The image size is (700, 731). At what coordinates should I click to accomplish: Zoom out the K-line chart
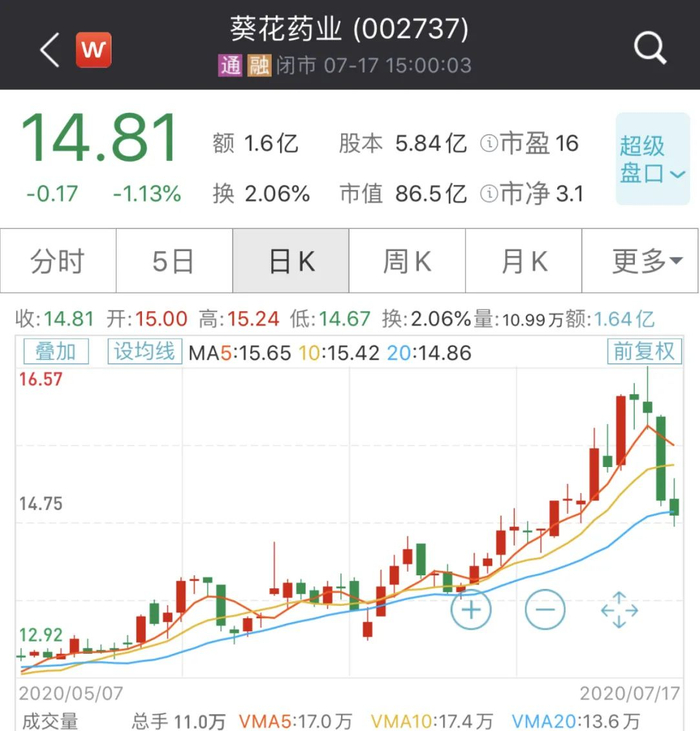(x=545, y=608)
